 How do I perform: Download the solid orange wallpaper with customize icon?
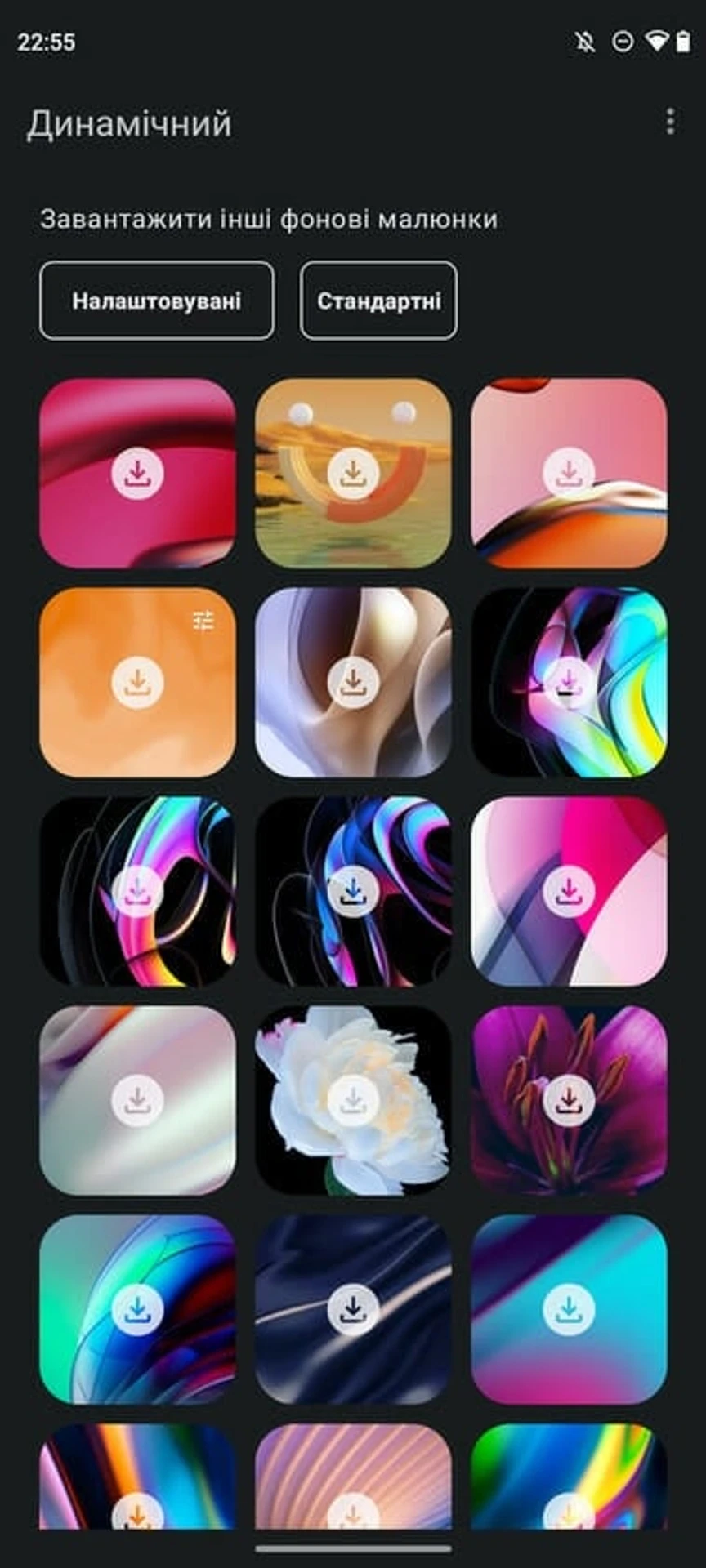pos(137,682)
